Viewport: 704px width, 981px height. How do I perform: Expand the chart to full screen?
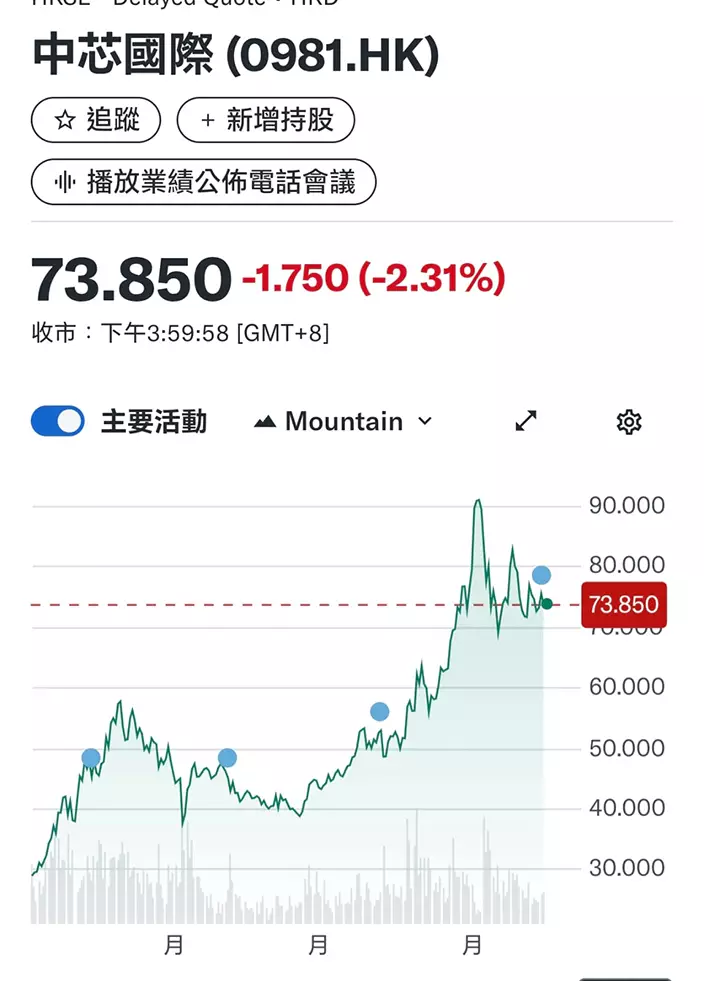tap(526, 422)
